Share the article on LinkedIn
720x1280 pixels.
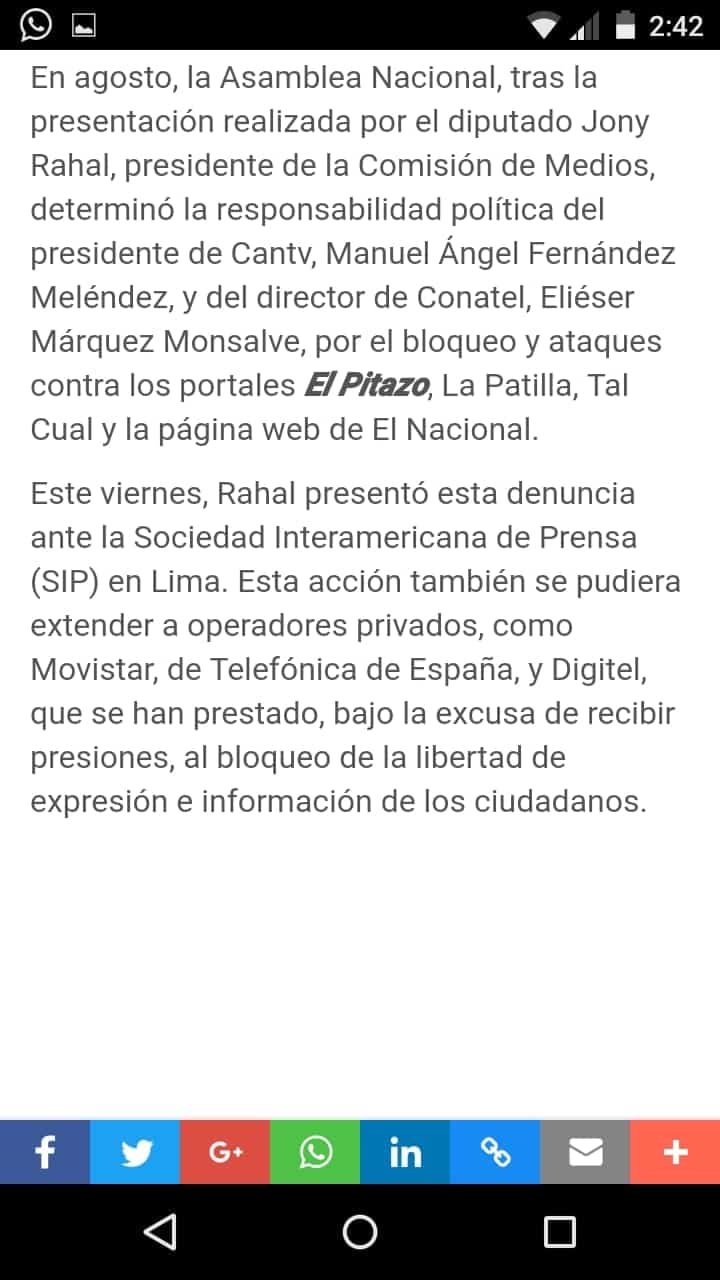pyautogui.click(x=405, y=1152)
